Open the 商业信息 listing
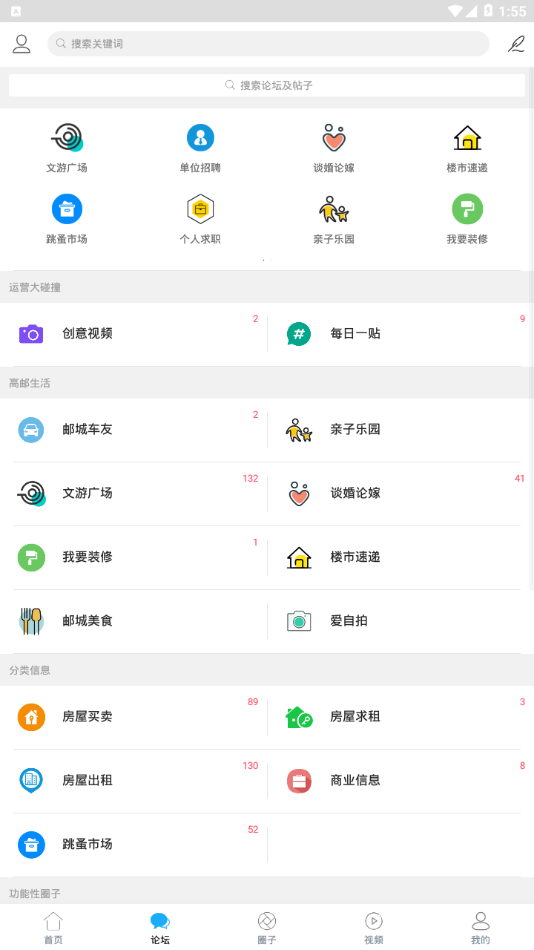534x950 pixels. click(401, 781)
